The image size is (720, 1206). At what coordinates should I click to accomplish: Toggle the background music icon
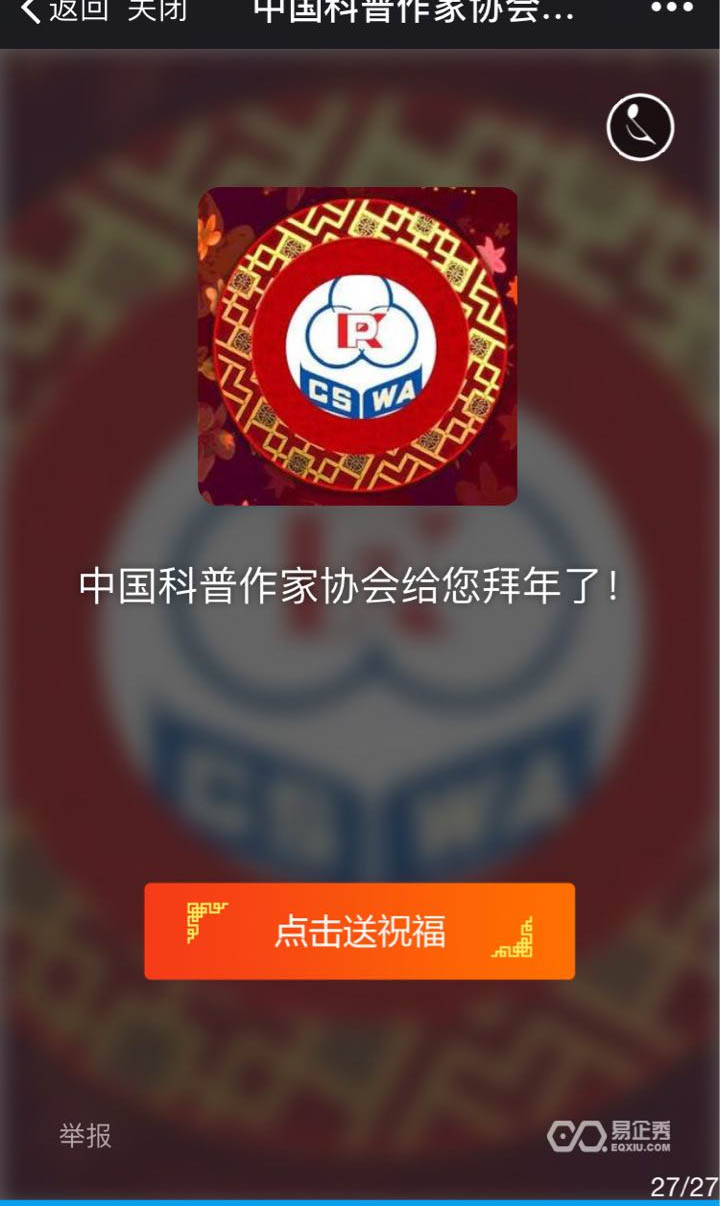point(640,127)
